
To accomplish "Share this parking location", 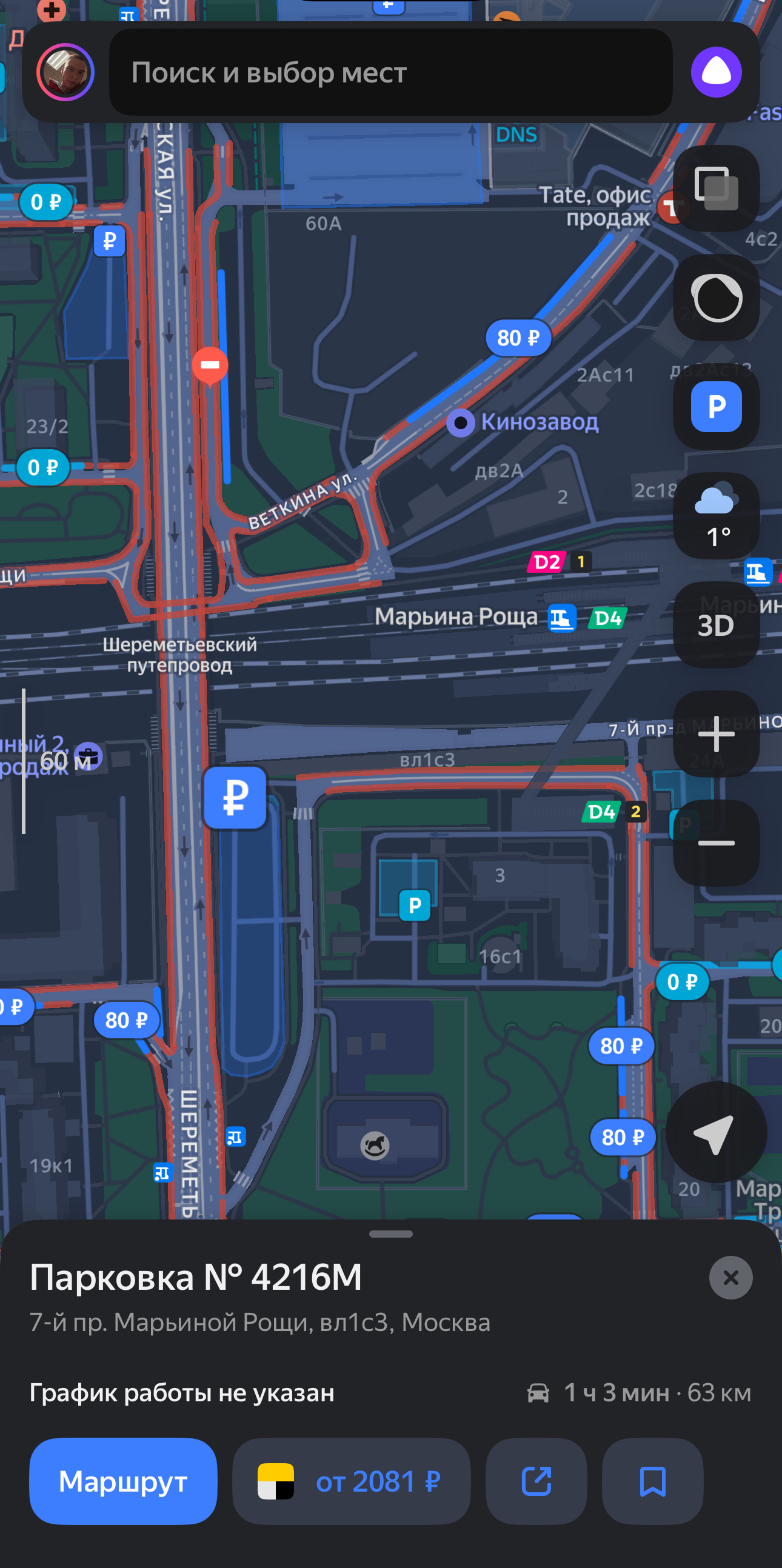I will pyautogui.click(x=536, y=1481).
